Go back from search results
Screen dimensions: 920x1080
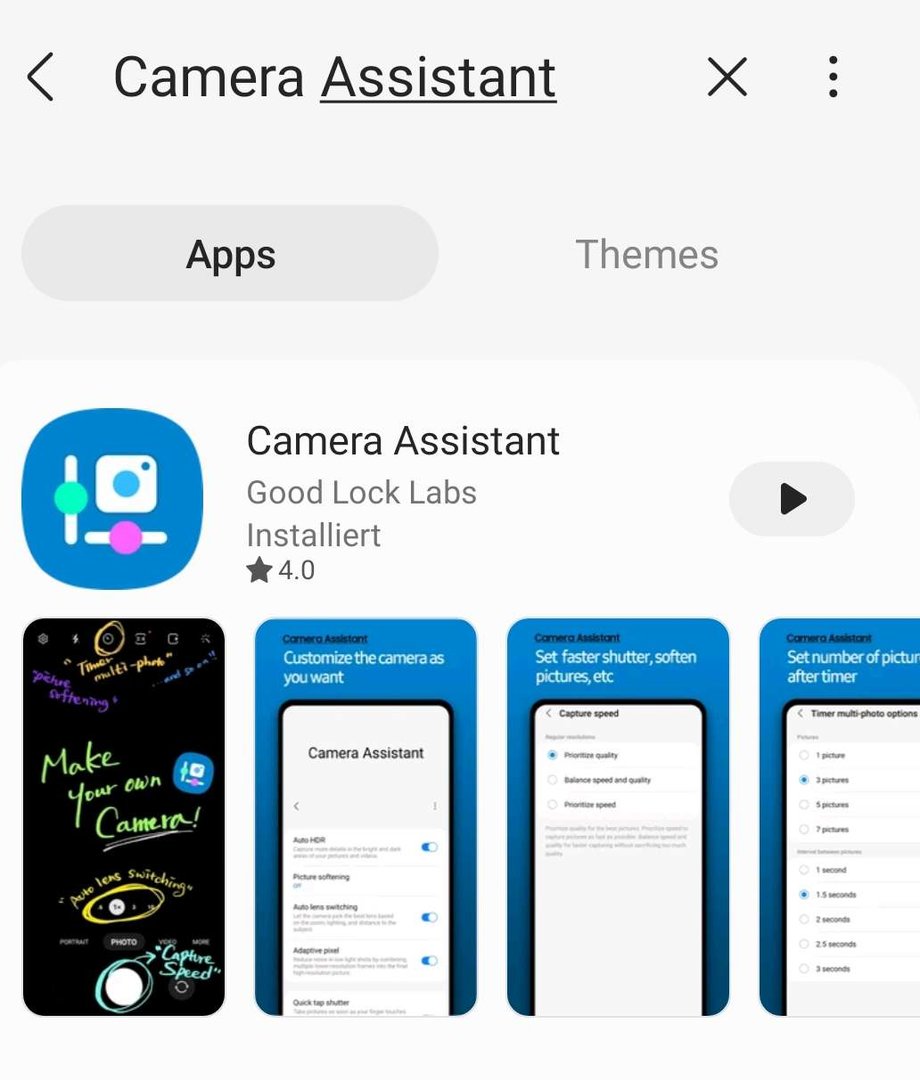tap(40, 78)
